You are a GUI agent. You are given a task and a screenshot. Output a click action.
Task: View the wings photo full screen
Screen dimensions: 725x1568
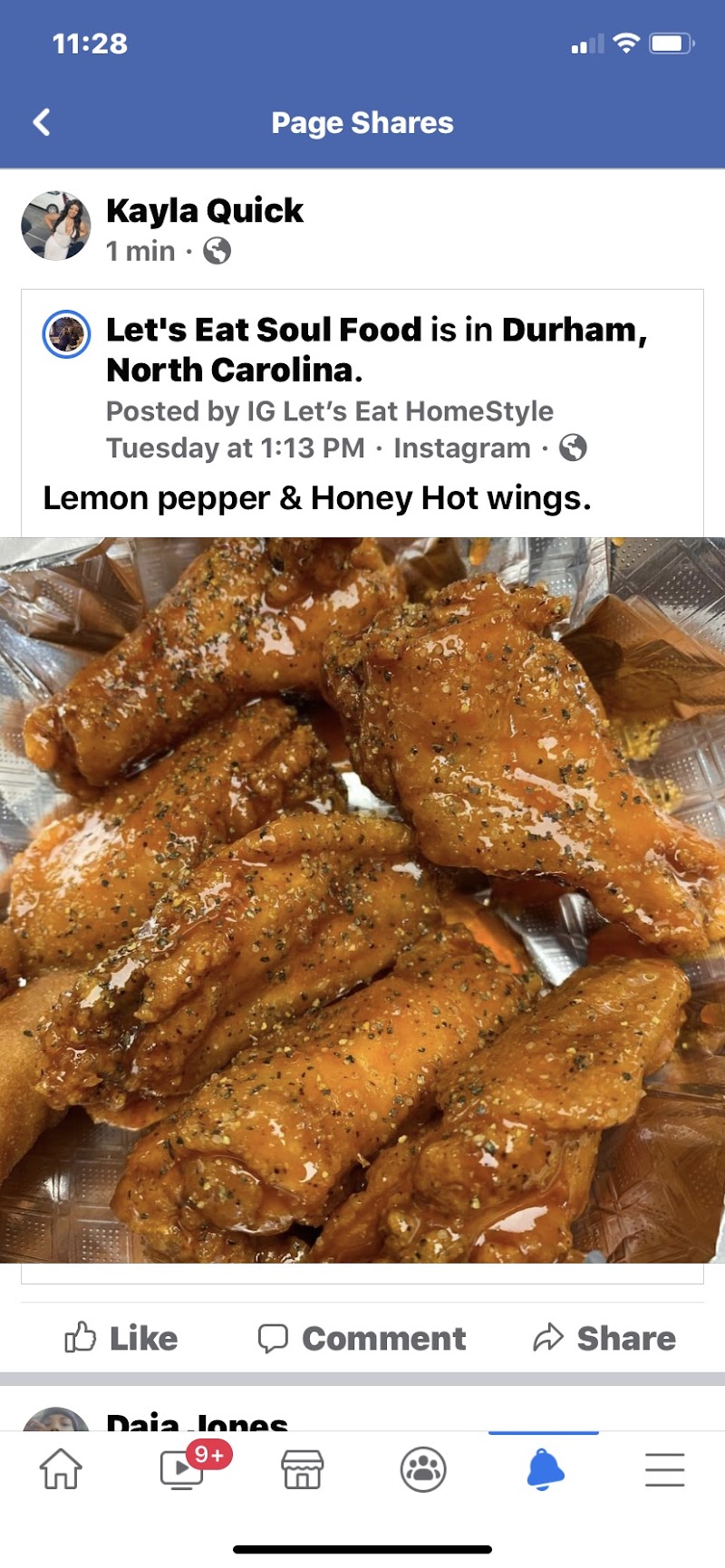click(x=362, y=899)
